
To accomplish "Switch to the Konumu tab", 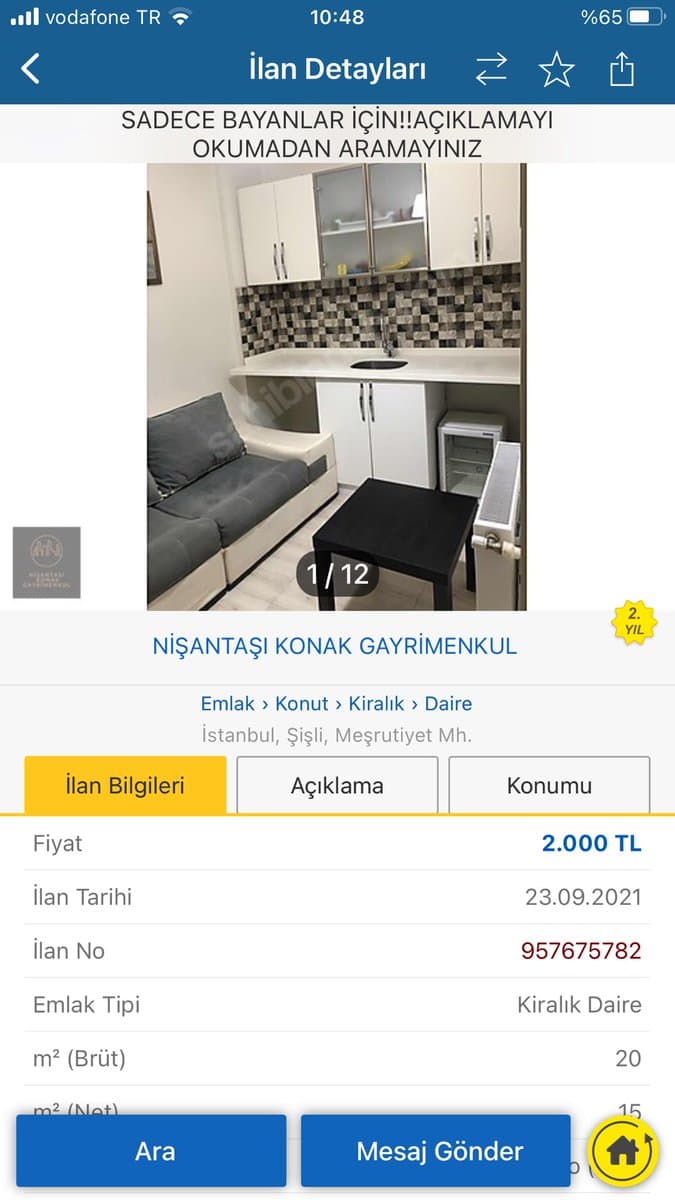I will click(x=549, y=785).
